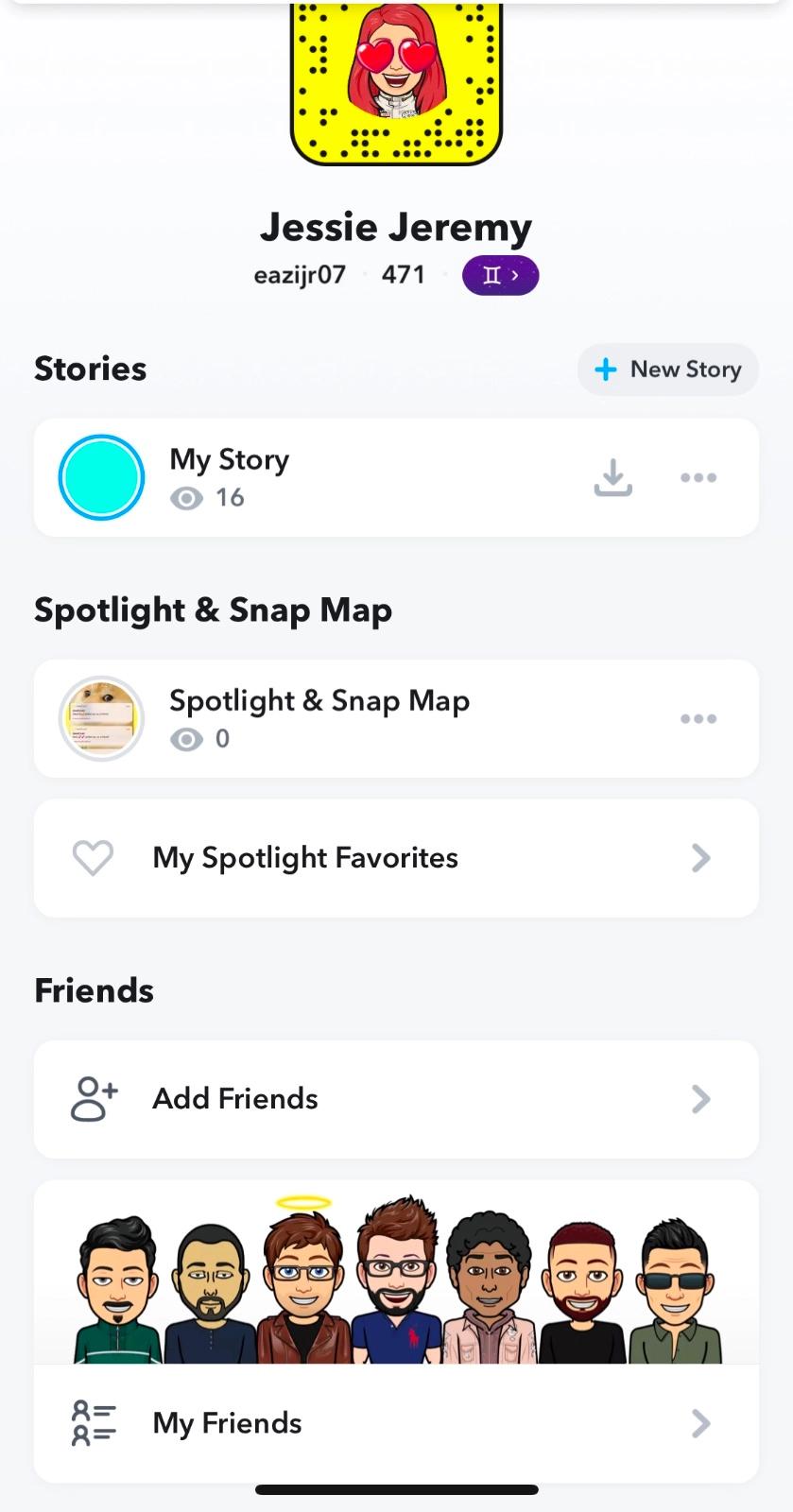Screen dimensions: 793x1512
Task: Download My Story
Action: click(612, 477)
